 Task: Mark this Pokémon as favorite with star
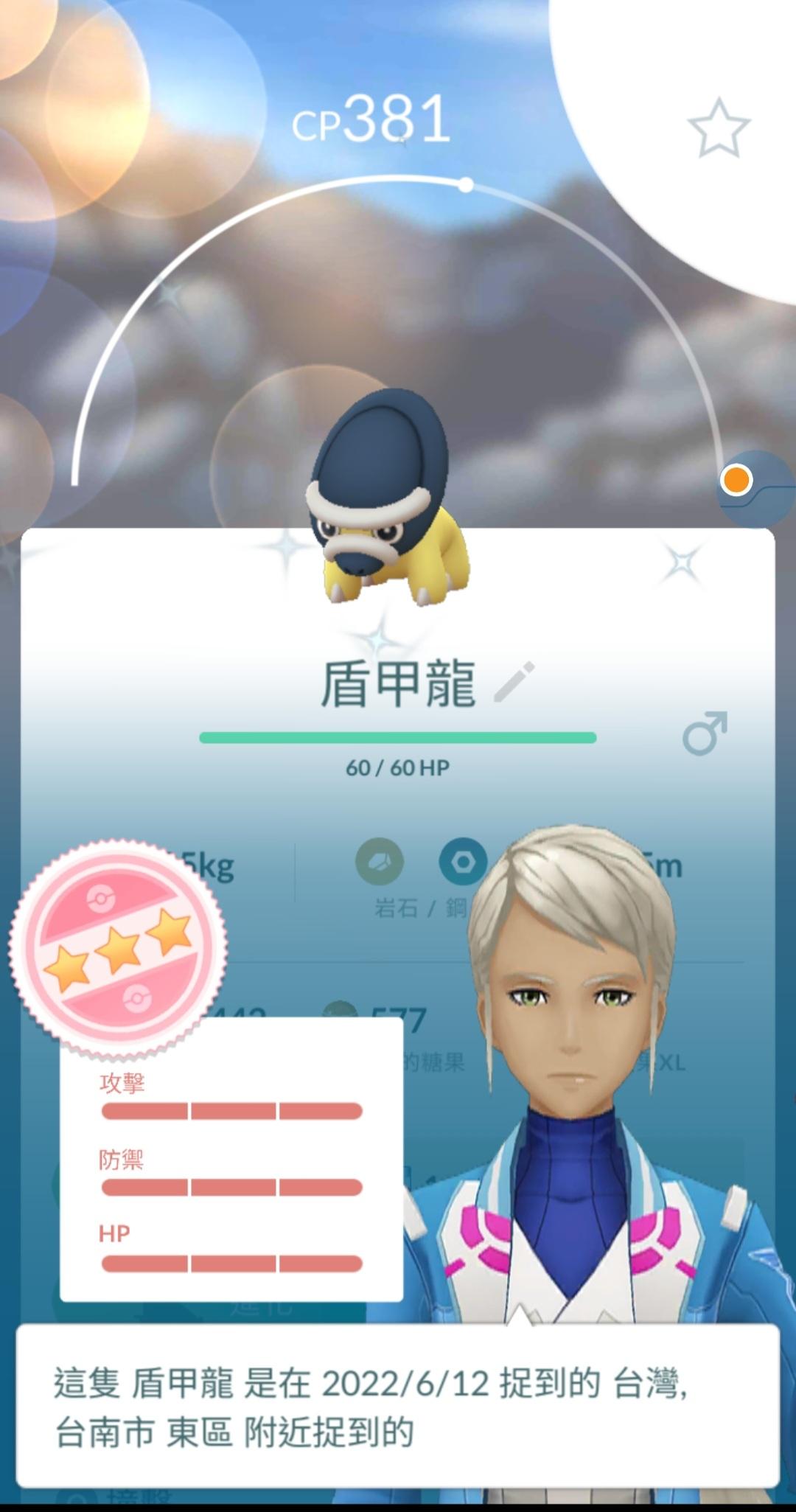pos(719,128)
